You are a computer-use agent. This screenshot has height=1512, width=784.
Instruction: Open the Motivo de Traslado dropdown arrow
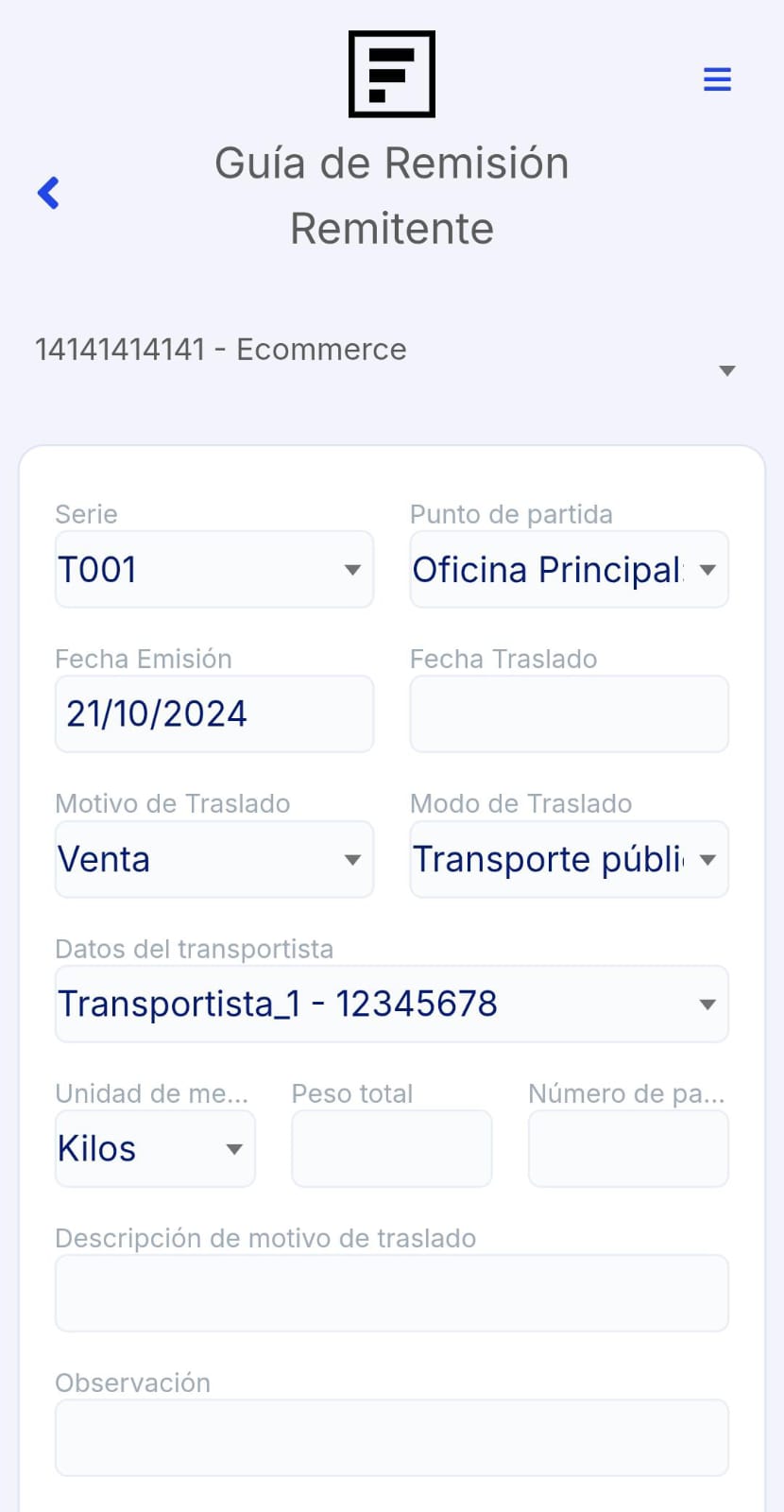click(352, 860)
